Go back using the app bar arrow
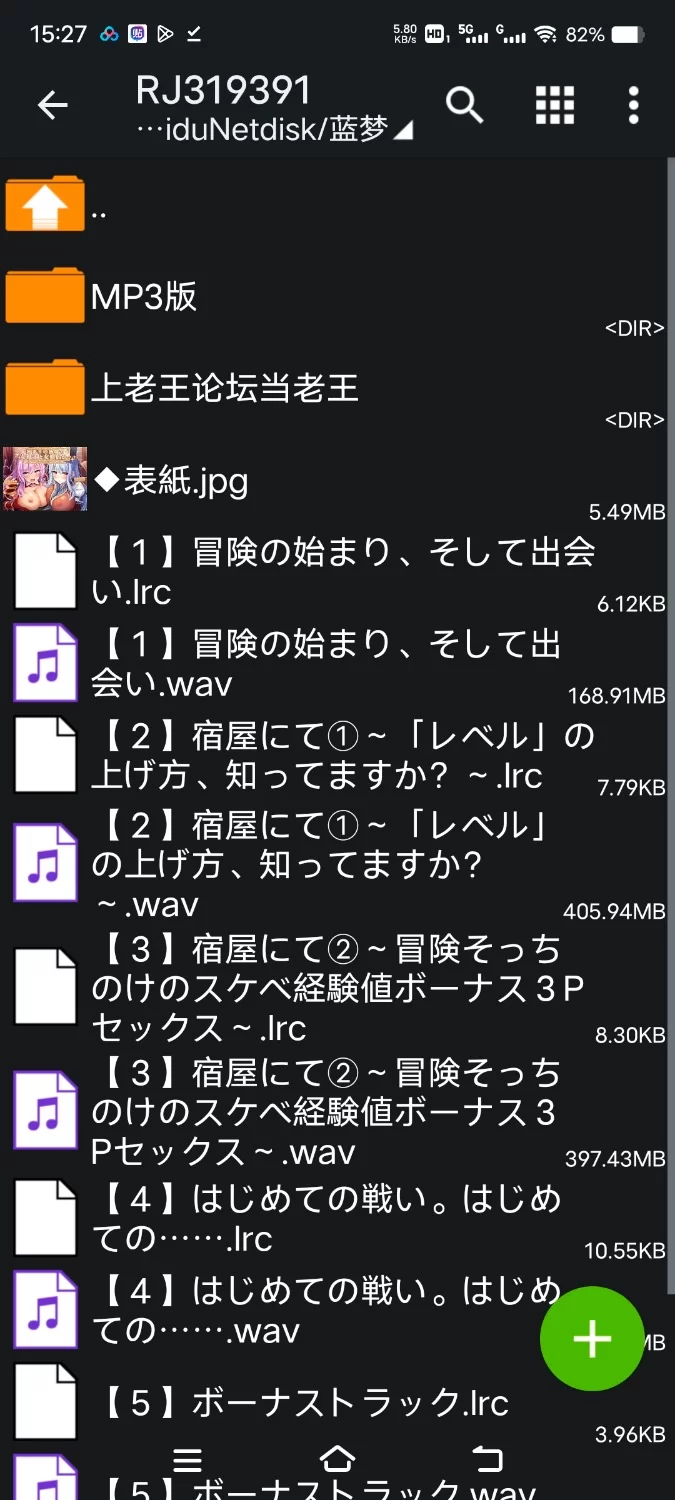675x1500 pixels. (x=52, y=105)
